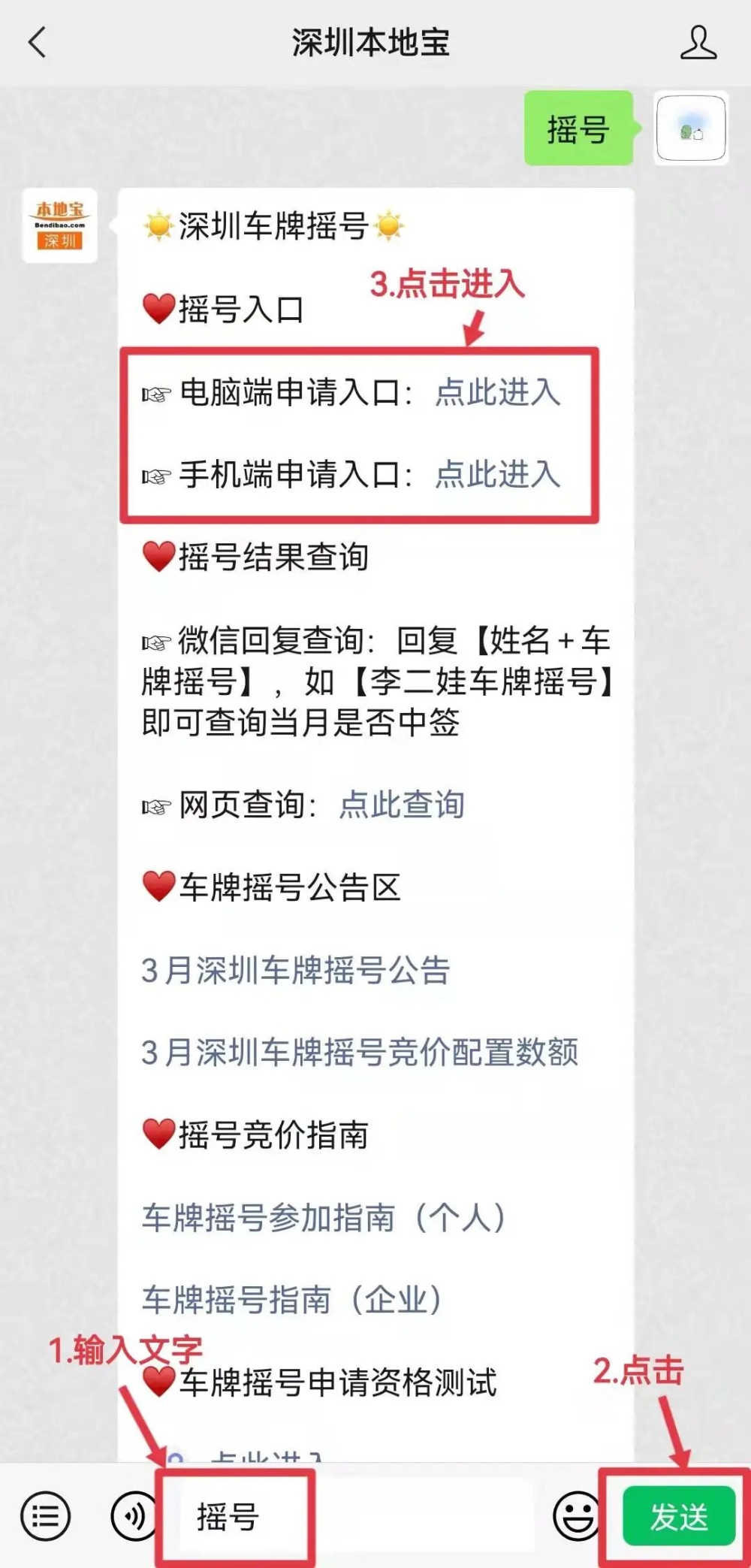This screenshot has height=1568, width=751.
Task: Open 点此进入 link for 手机端申请入口
Action: 498,475
